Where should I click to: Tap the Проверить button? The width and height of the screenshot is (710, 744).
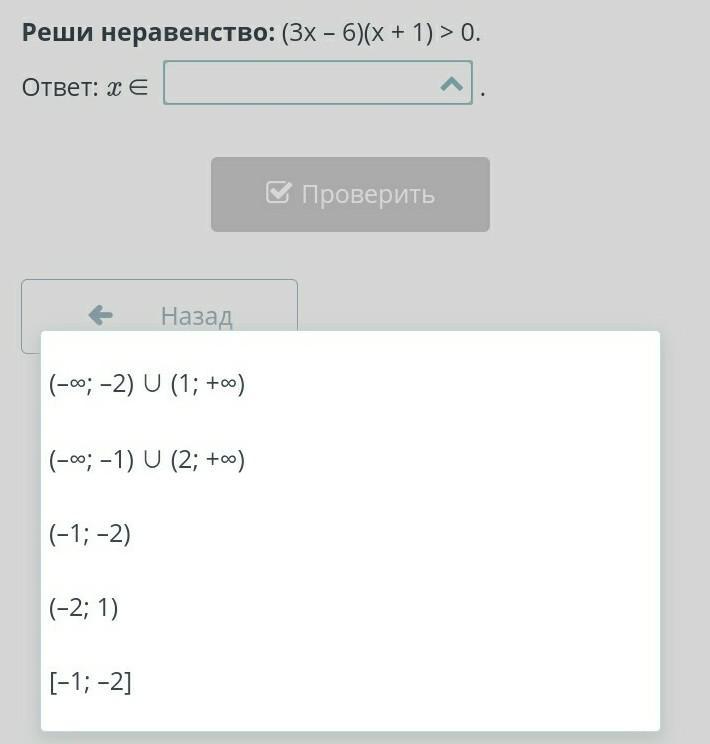[x=350, y=194]
